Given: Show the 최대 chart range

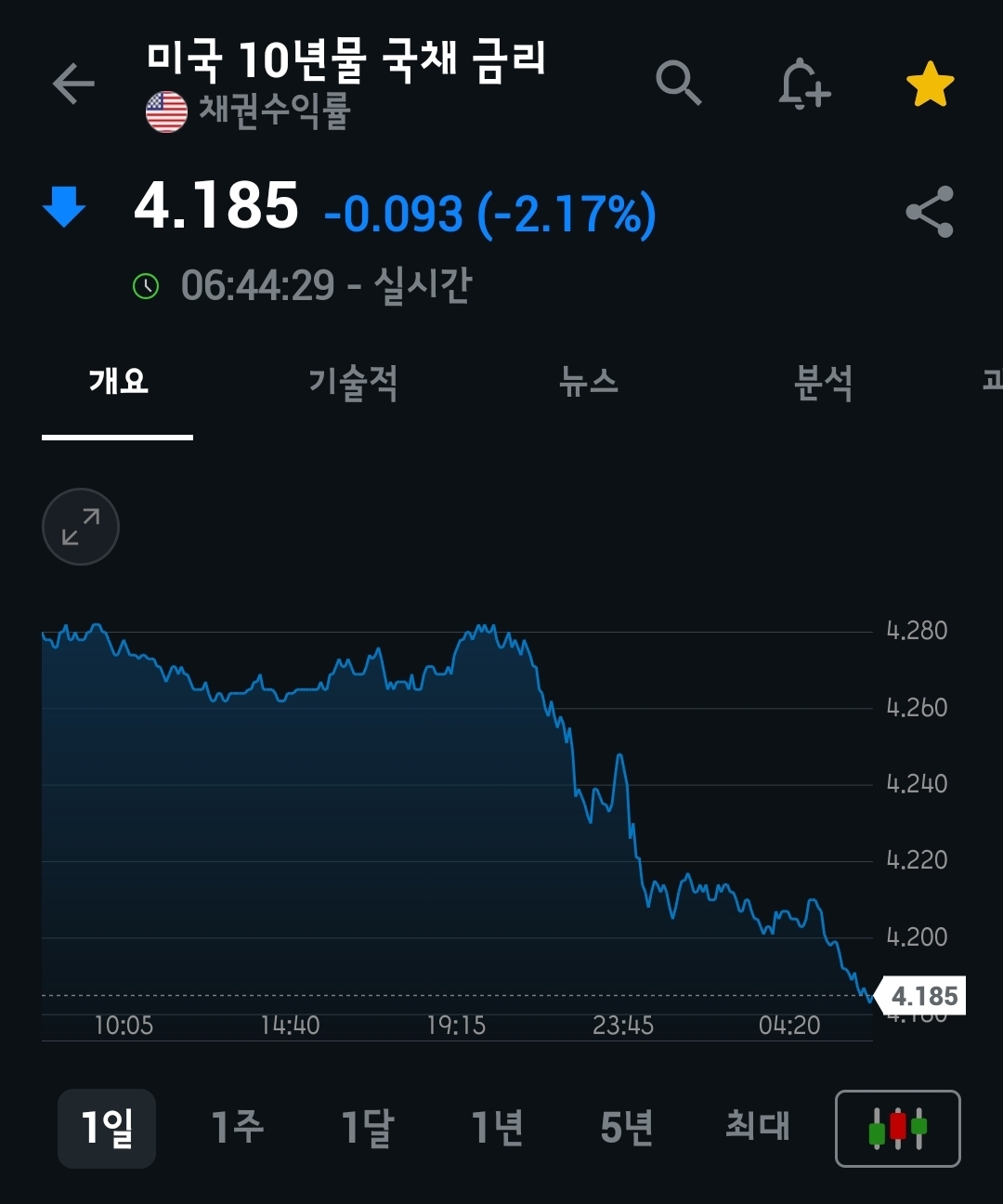Looking at the screenshot, I should (758, 1128).
